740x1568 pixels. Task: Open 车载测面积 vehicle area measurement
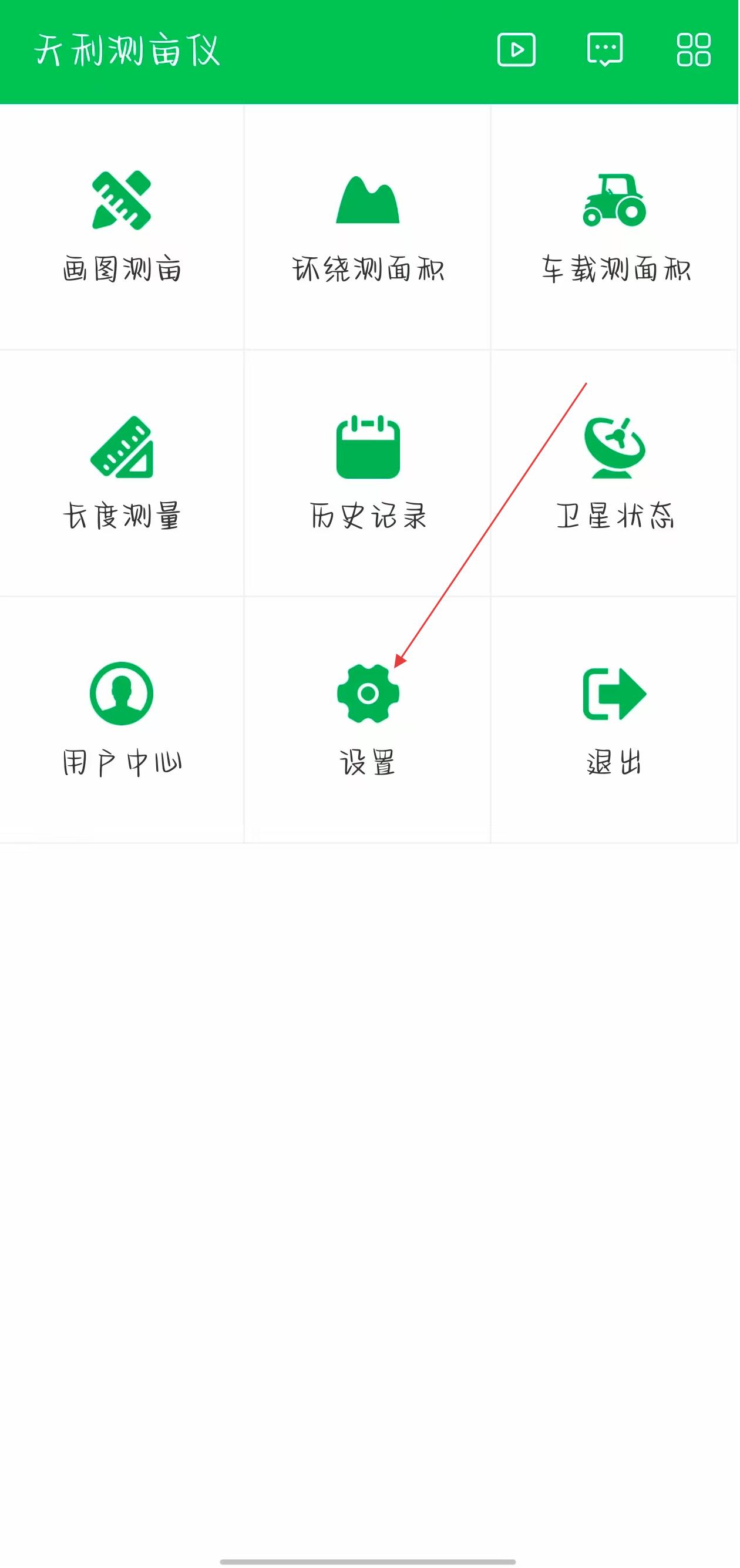click(615, 227)
